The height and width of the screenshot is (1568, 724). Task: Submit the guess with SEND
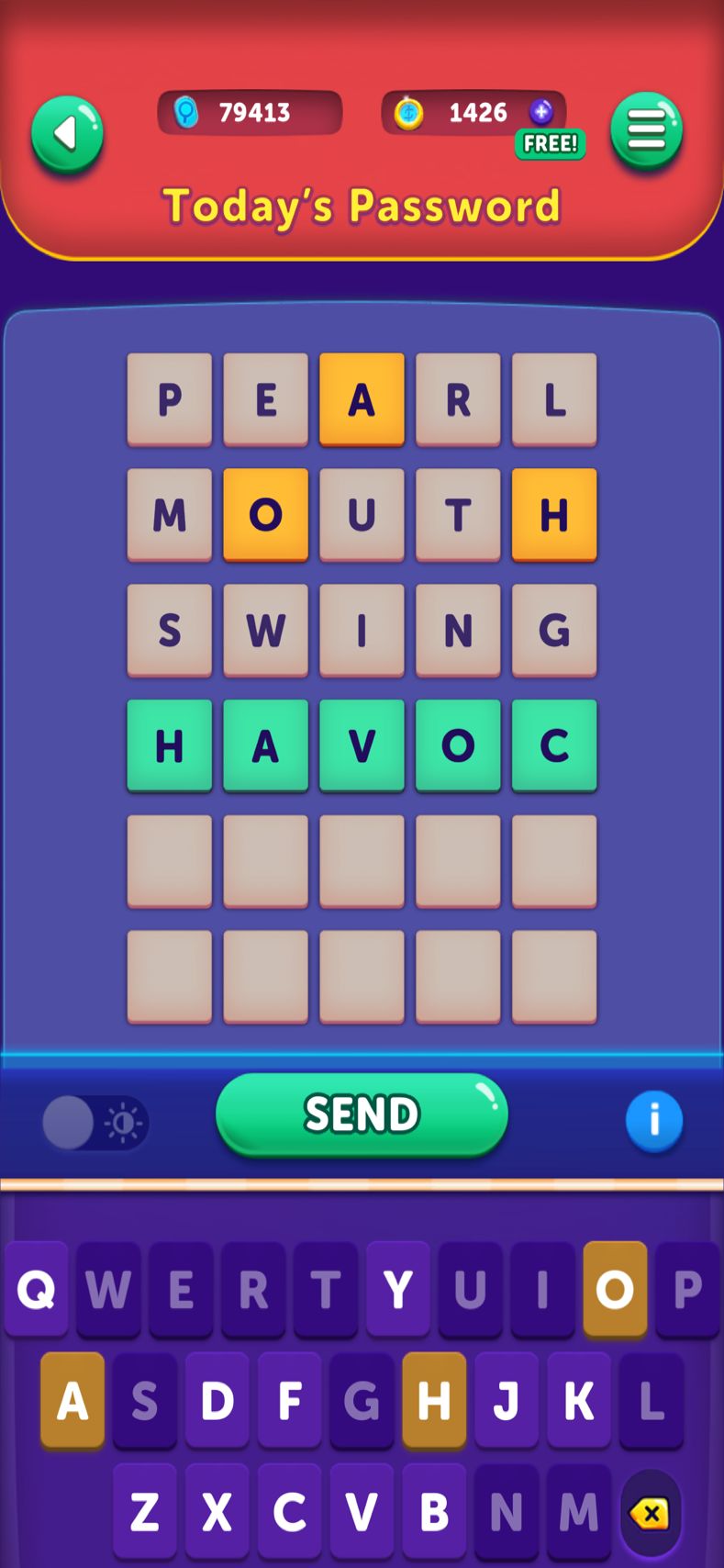362,1114
